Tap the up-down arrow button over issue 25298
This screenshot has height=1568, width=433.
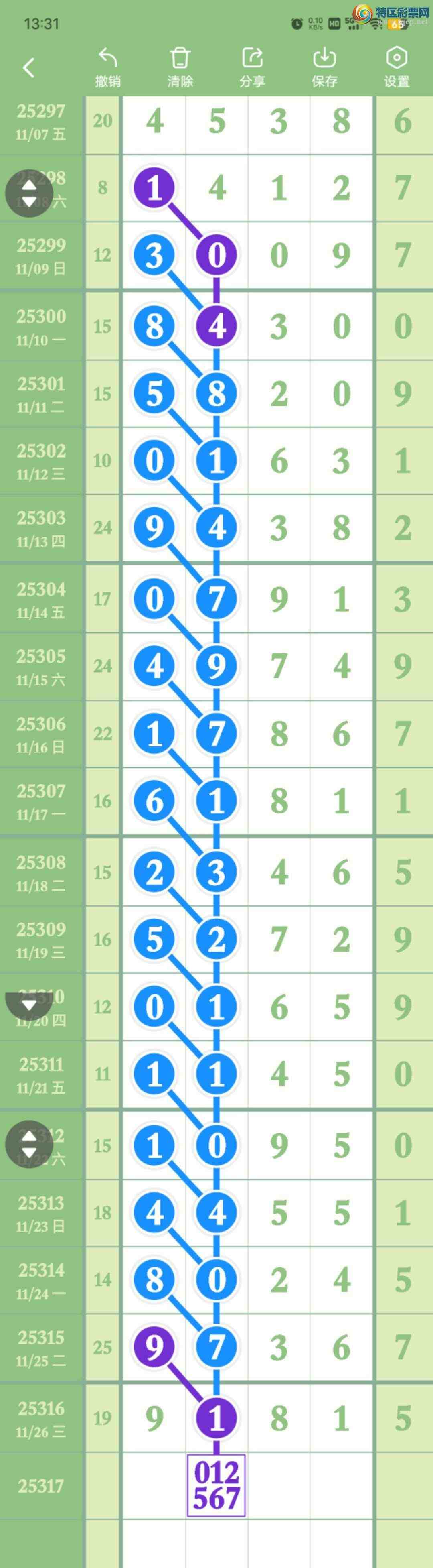coord(29,193)
